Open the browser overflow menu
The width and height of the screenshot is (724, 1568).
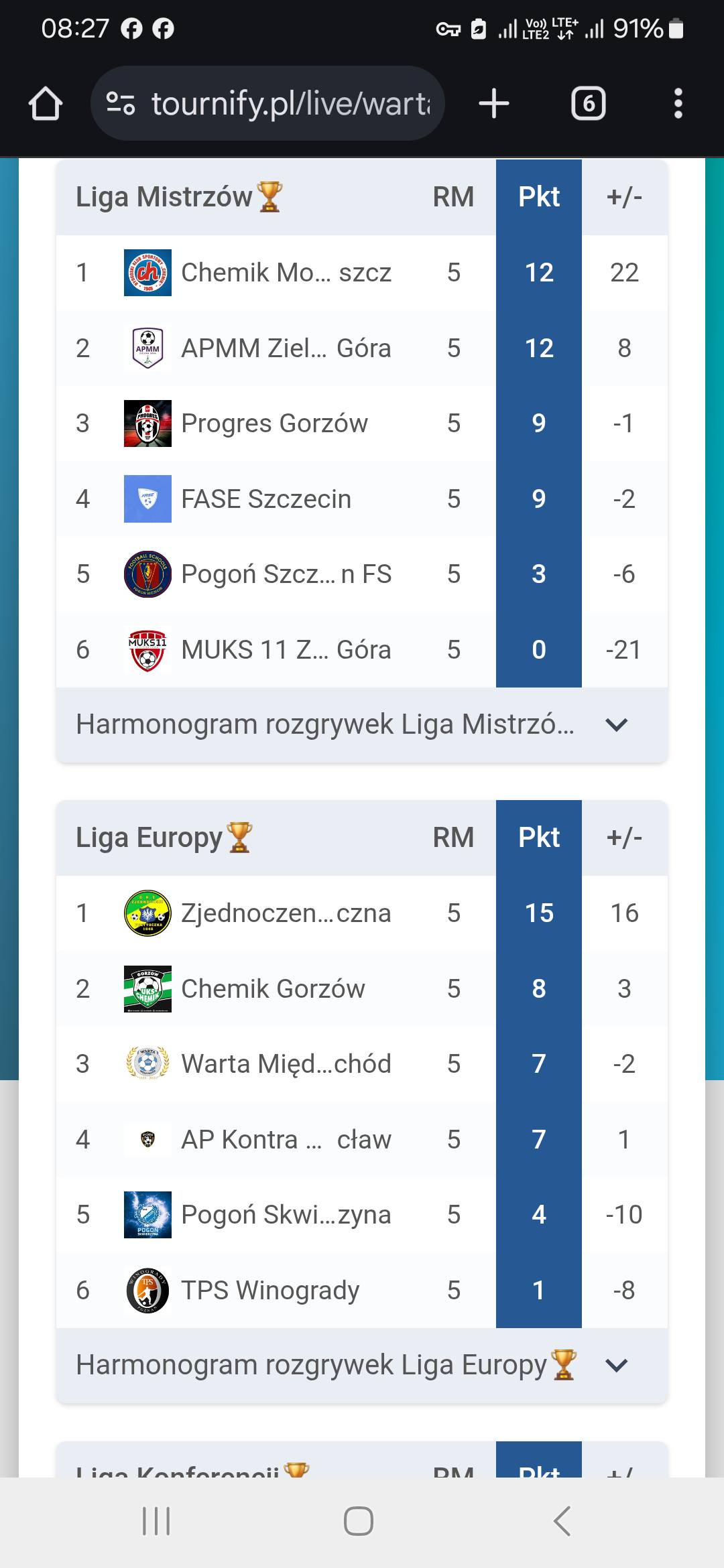pyautogui.click(x=678, y=104)
